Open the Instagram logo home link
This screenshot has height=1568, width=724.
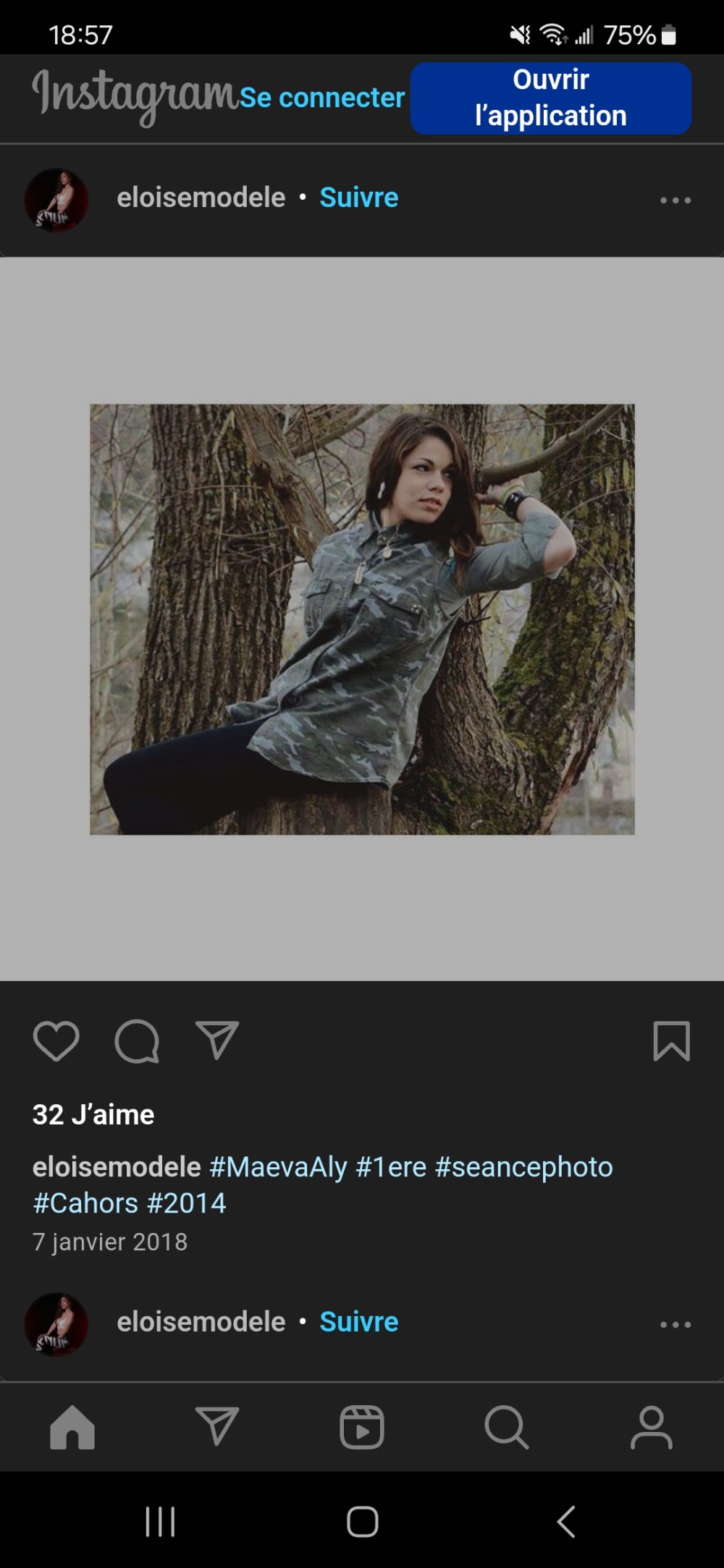(x=135, y=96)
